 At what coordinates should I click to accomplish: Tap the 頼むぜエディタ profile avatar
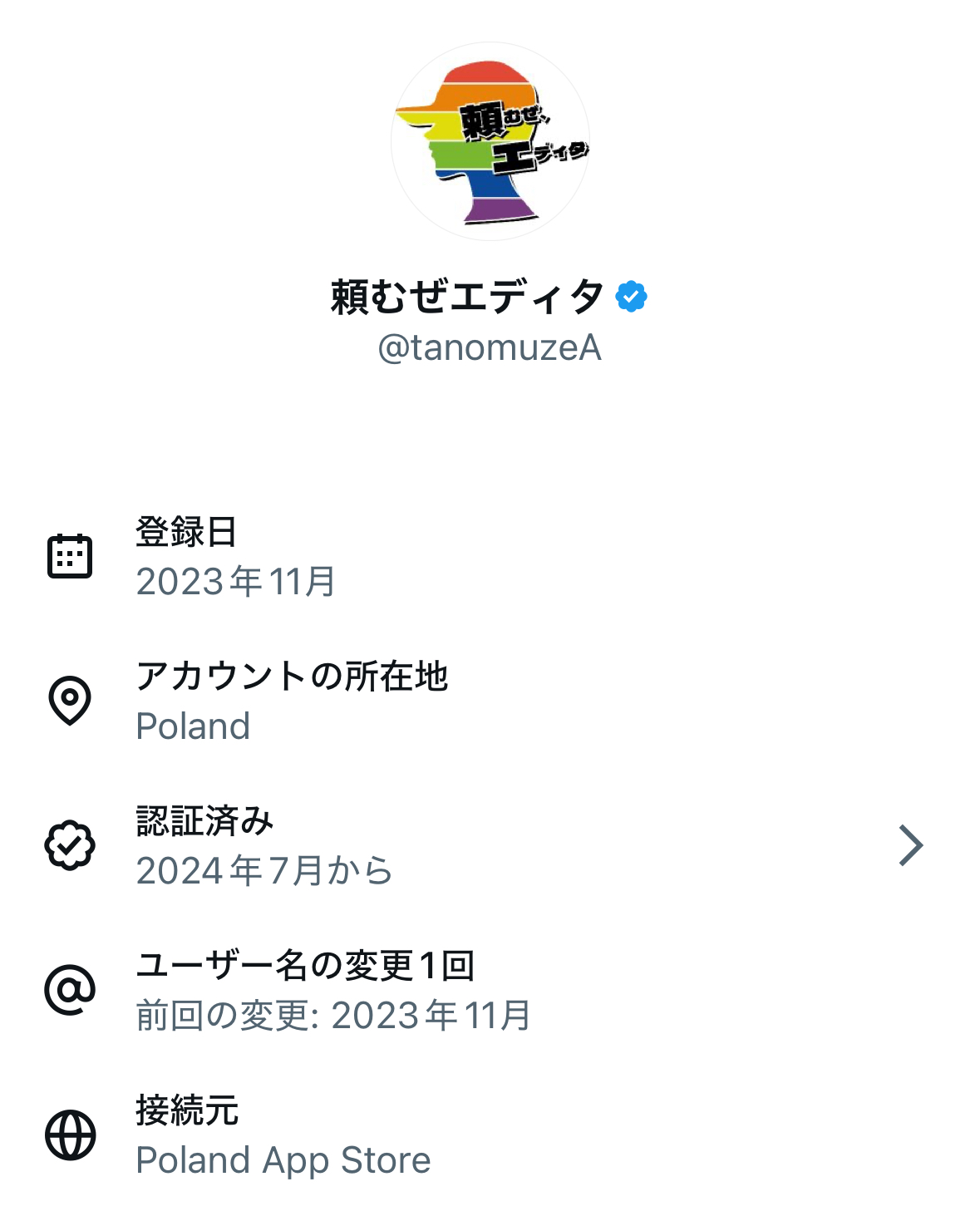(490, 141)
